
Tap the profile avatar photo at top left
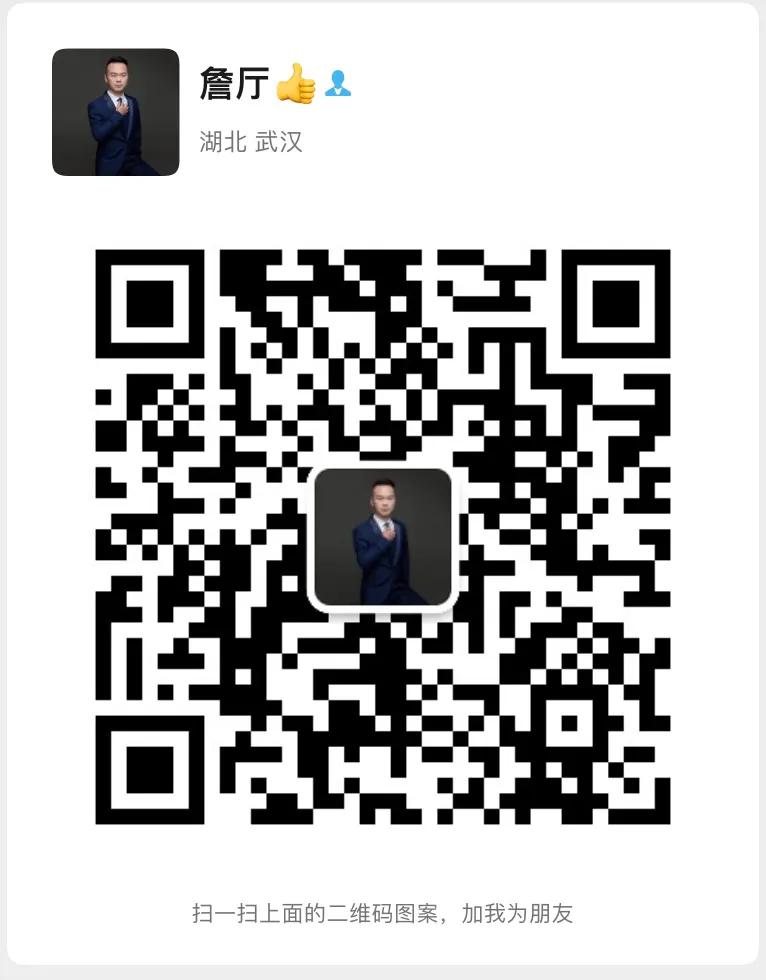point(118,113)
